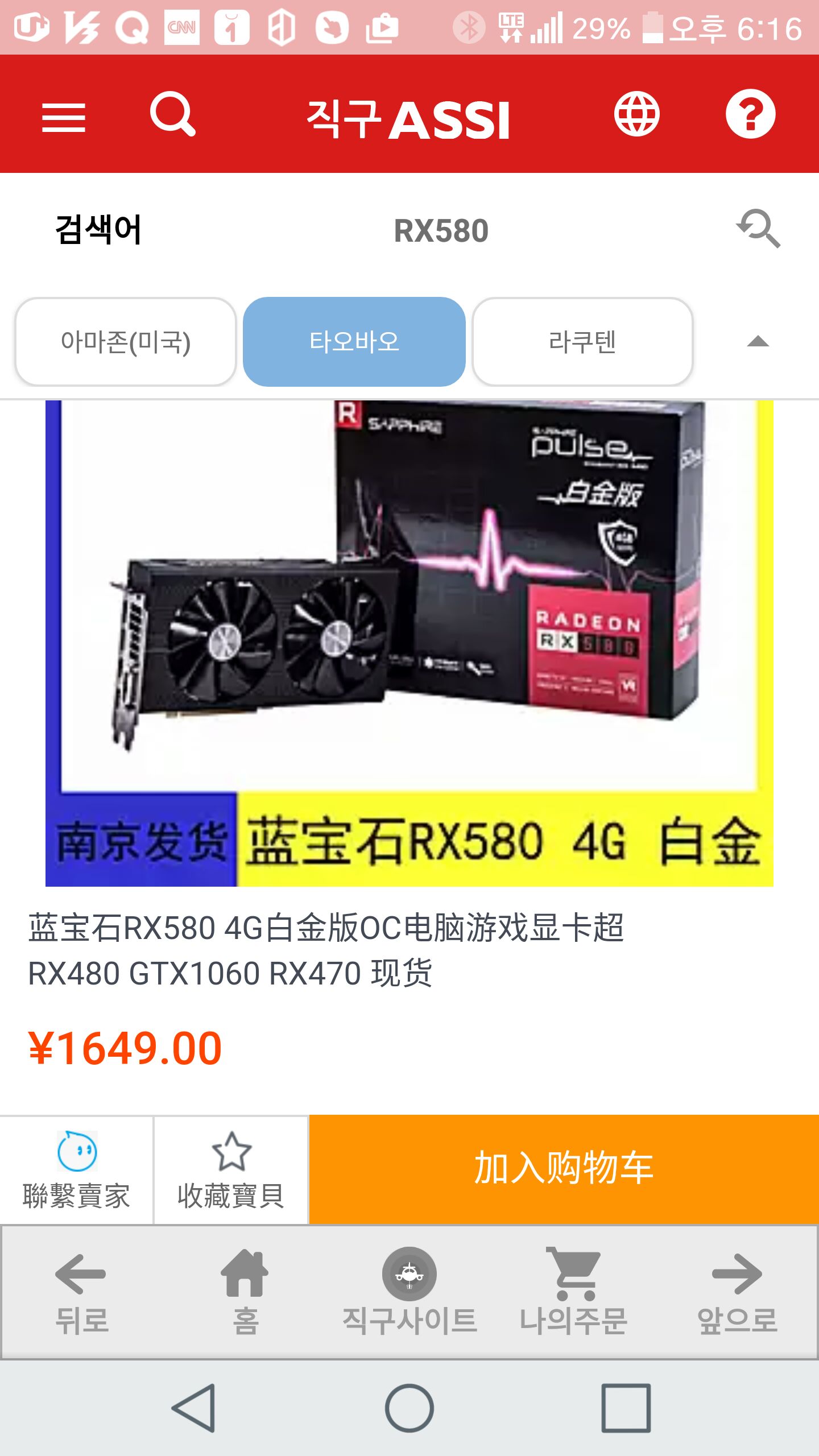Open the hamburger menu
The image size is (819, 1456).
tap(64, 117)
